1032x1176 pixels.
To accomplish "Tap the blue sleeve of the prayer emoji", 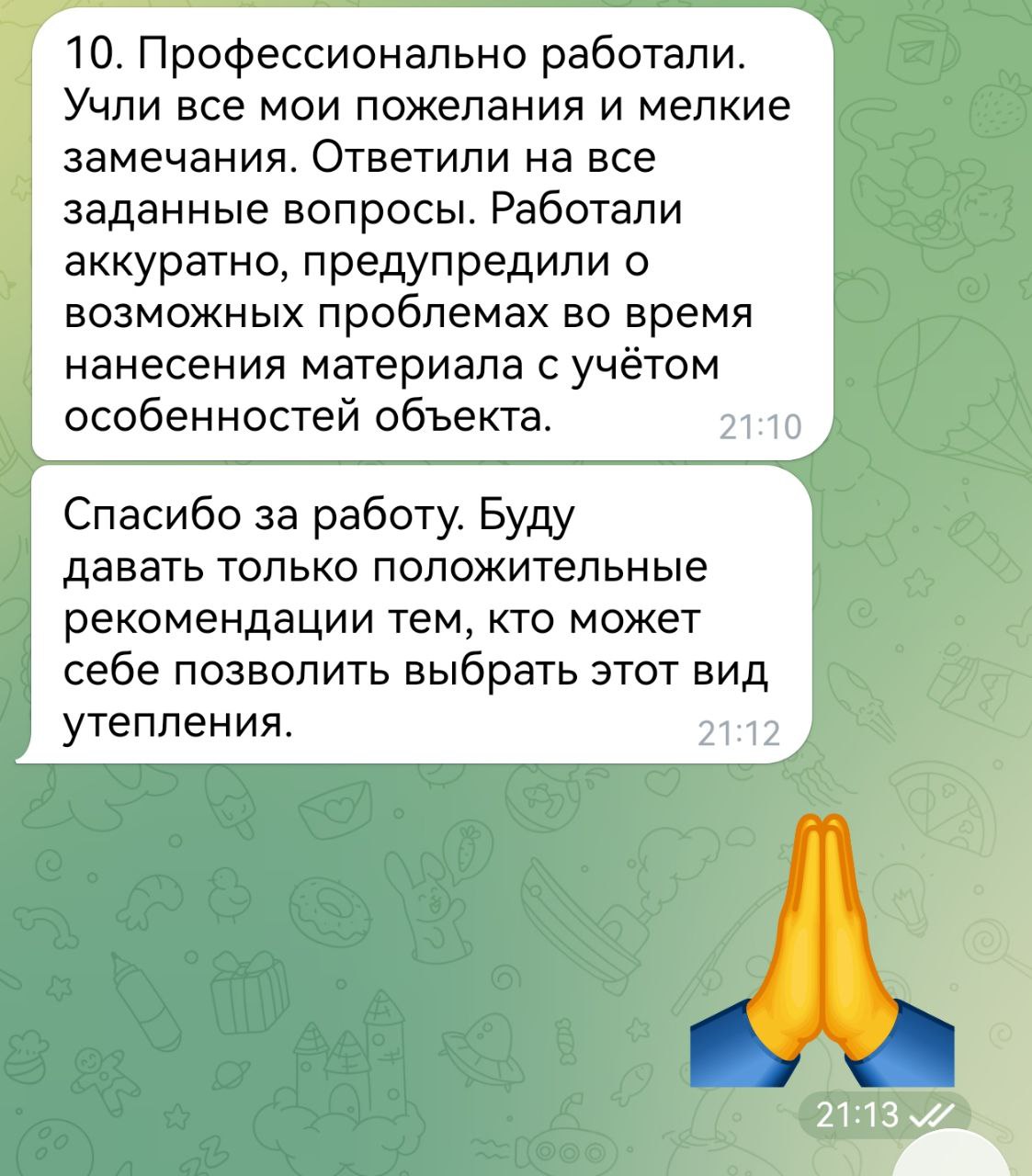I will point(726,1047).
